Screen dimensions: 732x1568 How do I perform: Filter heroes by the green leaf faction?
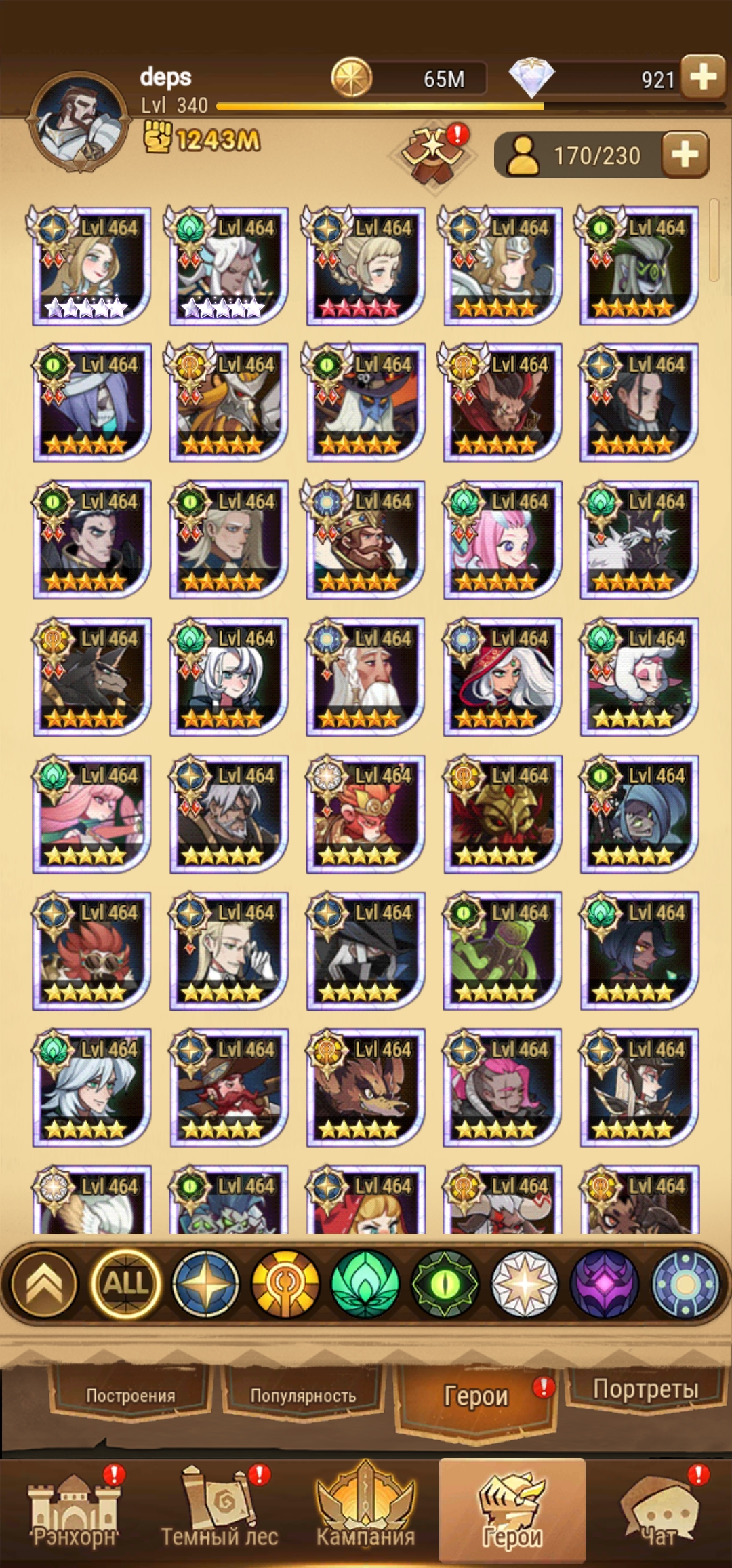(365, 1284)
